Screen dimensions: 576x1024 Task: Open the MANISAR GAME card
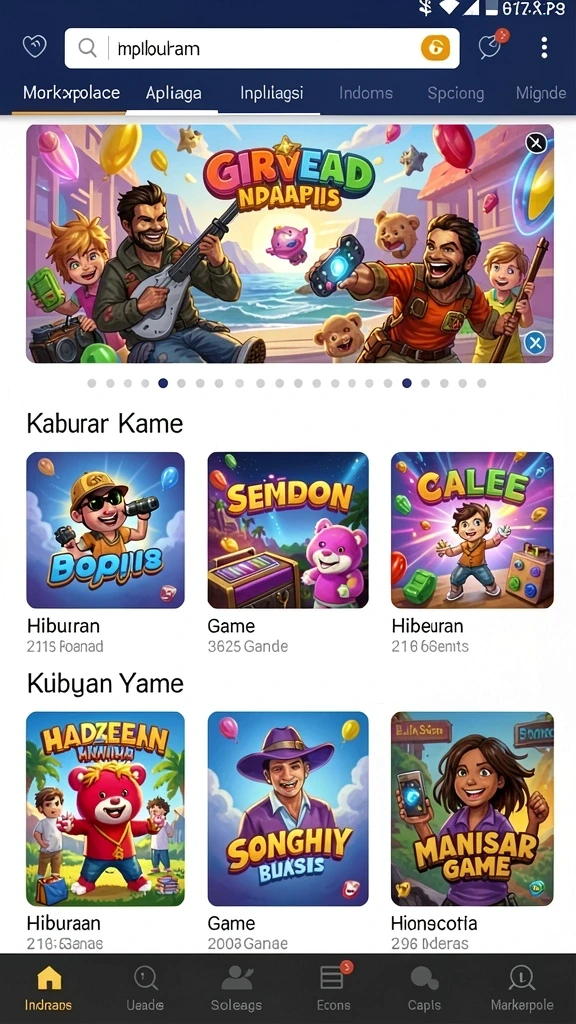[472, 808]
